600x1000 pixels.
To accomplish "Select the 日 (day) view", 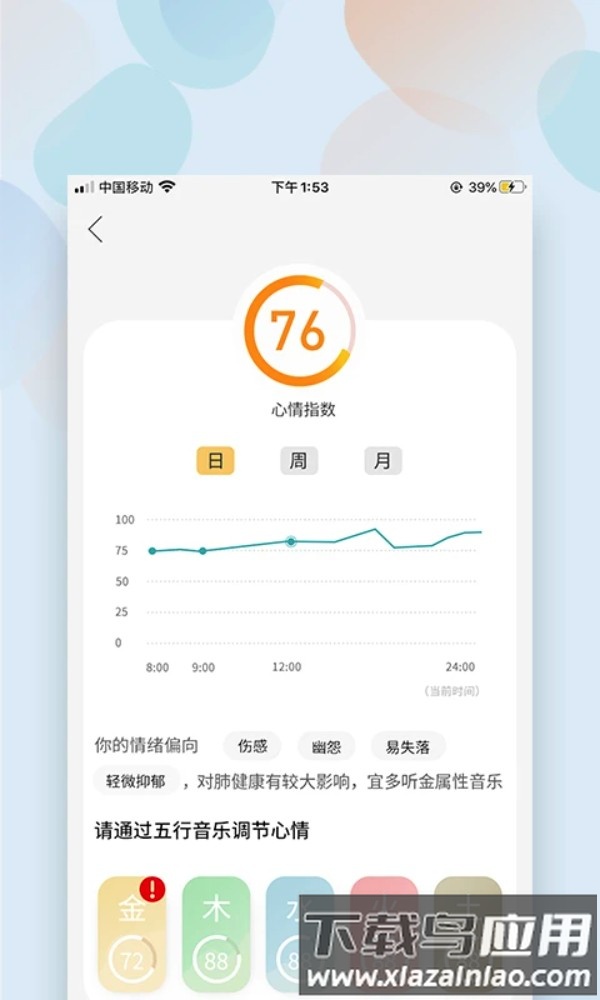I will click(x=215, y=461).
